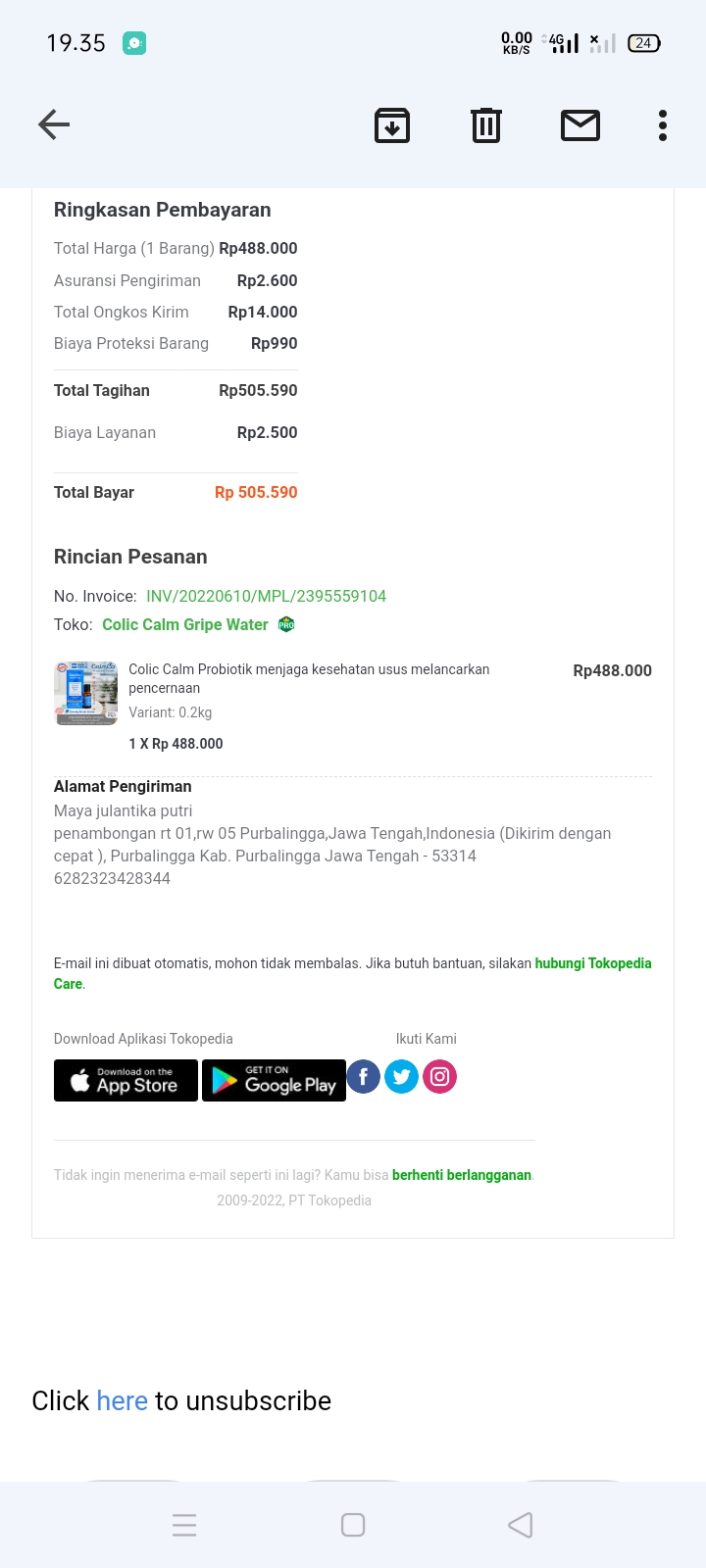This screenshot has height=1568, width=706.
Task: Open recent apps from navigation bar
Action: tap(184, 1525)
